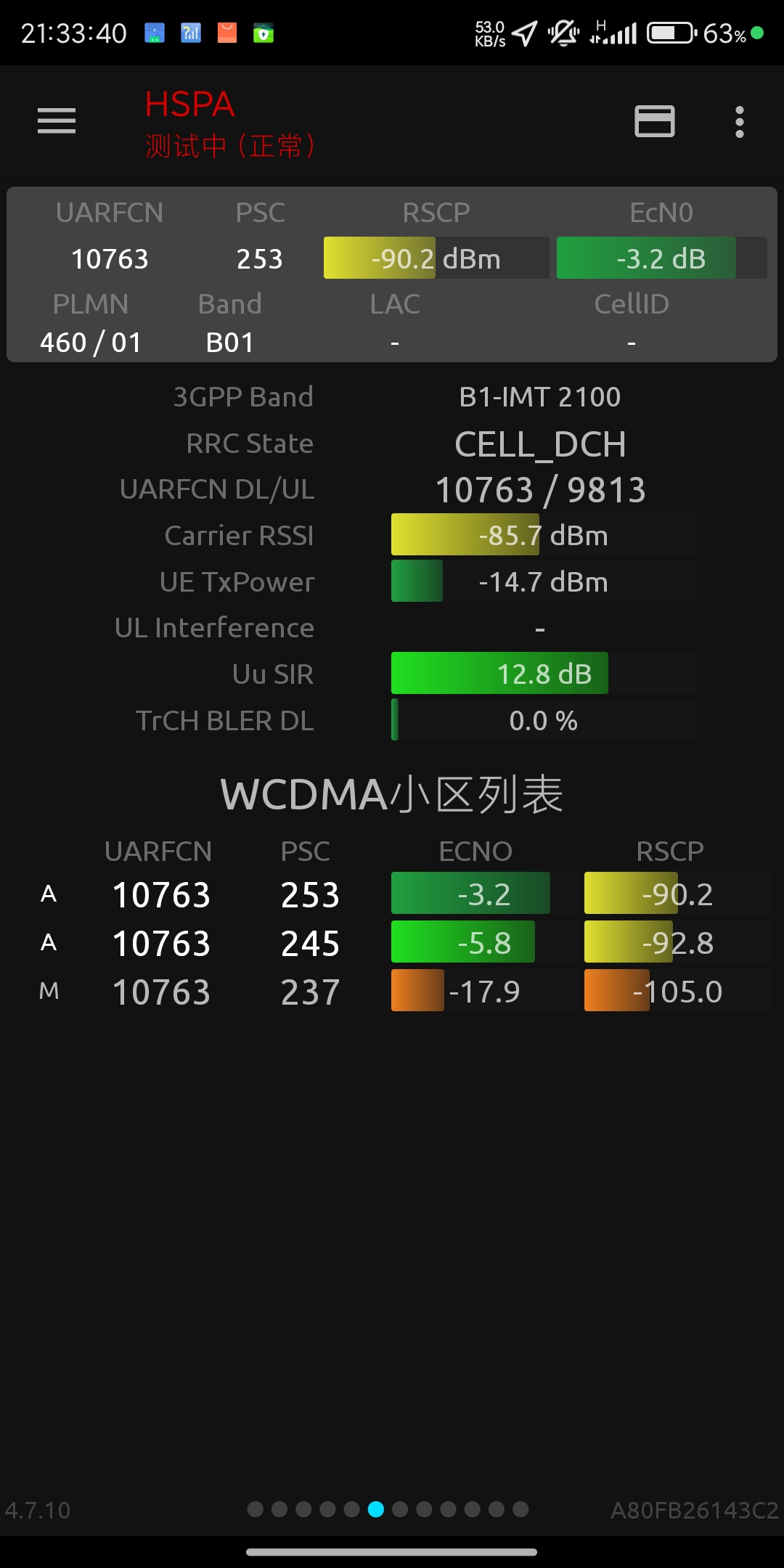784x1568 pixels.
Task: Tap the version number 4.7.10
Action: tap(36, 1511)
